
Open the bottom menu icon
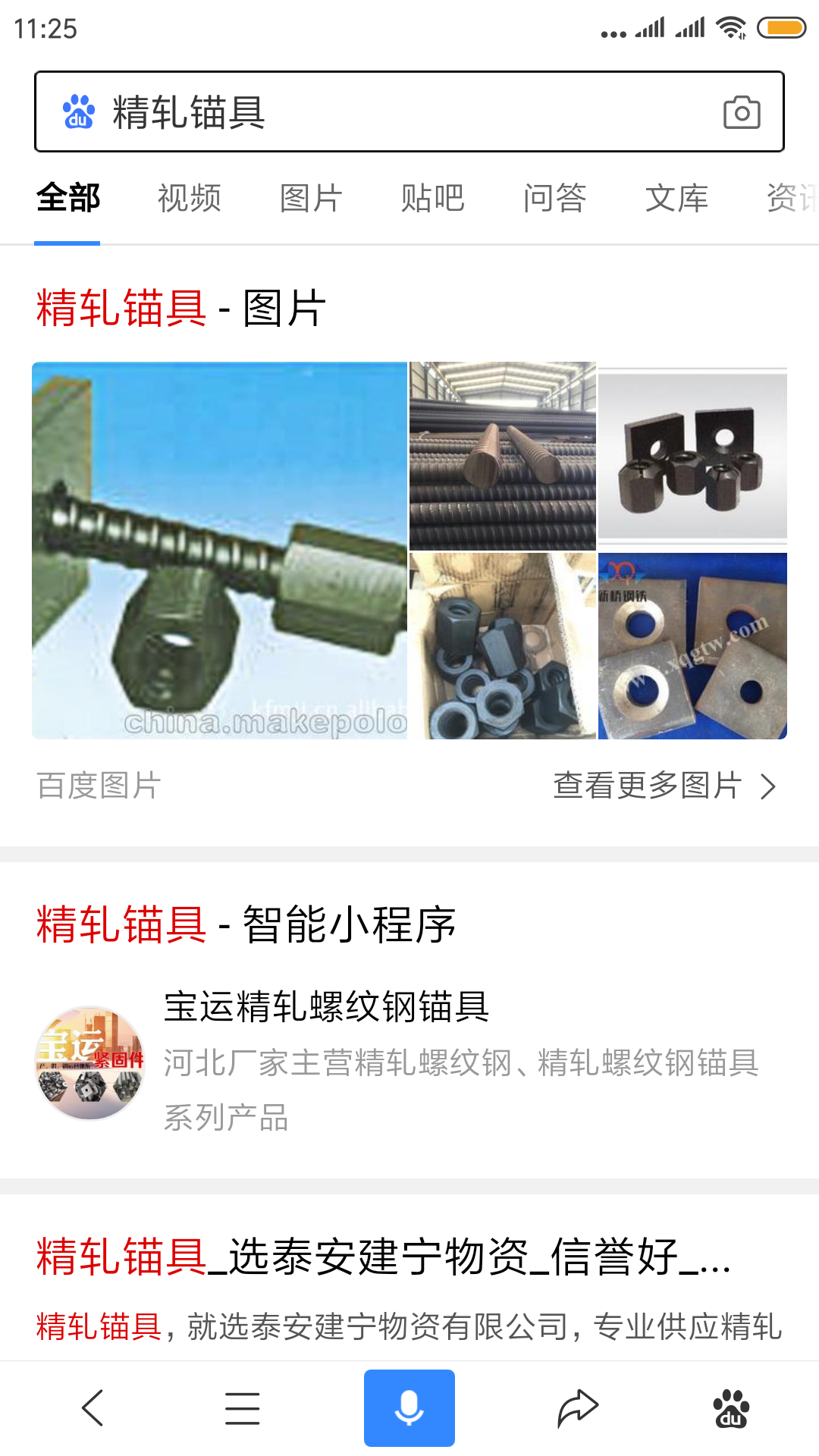click(243, 1408)
